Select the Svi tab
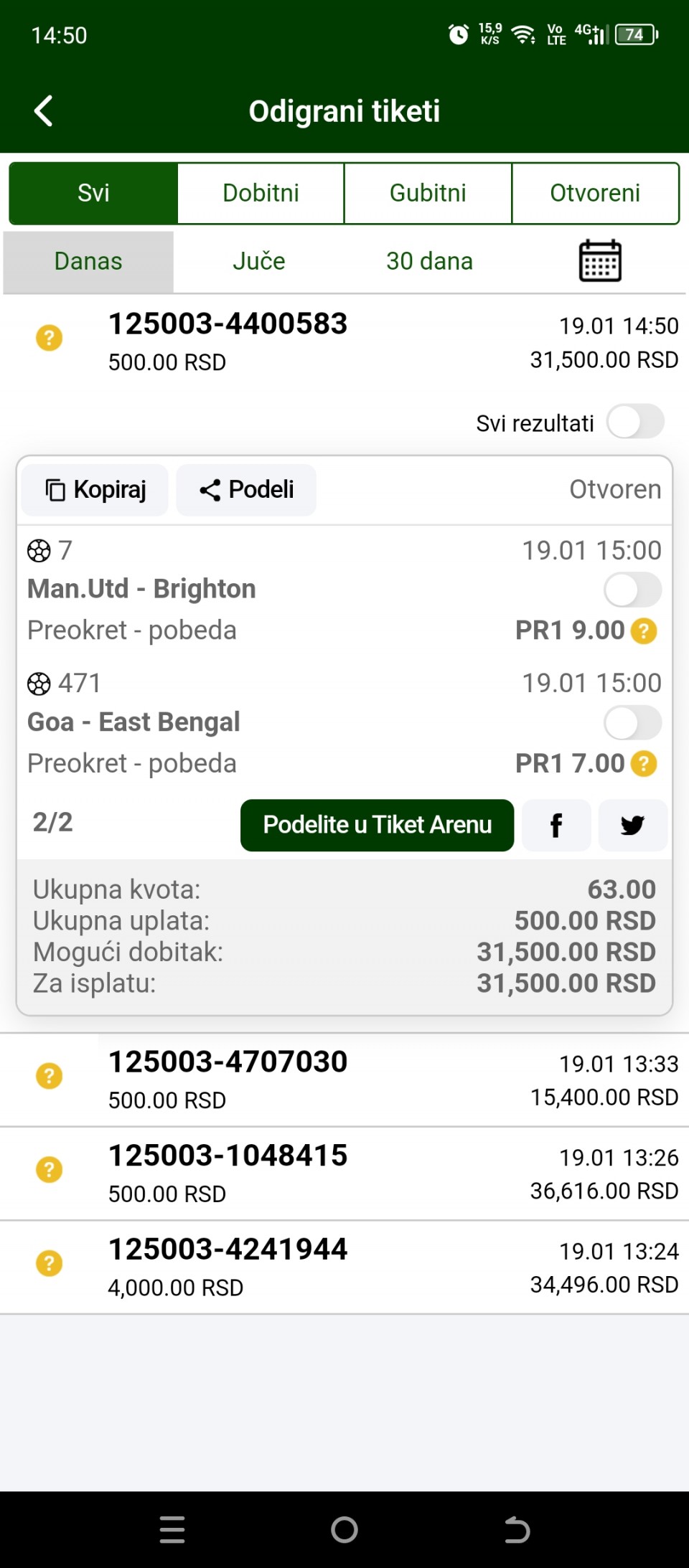The width and height of the screenshot is (689, 1568). point(93,193)
